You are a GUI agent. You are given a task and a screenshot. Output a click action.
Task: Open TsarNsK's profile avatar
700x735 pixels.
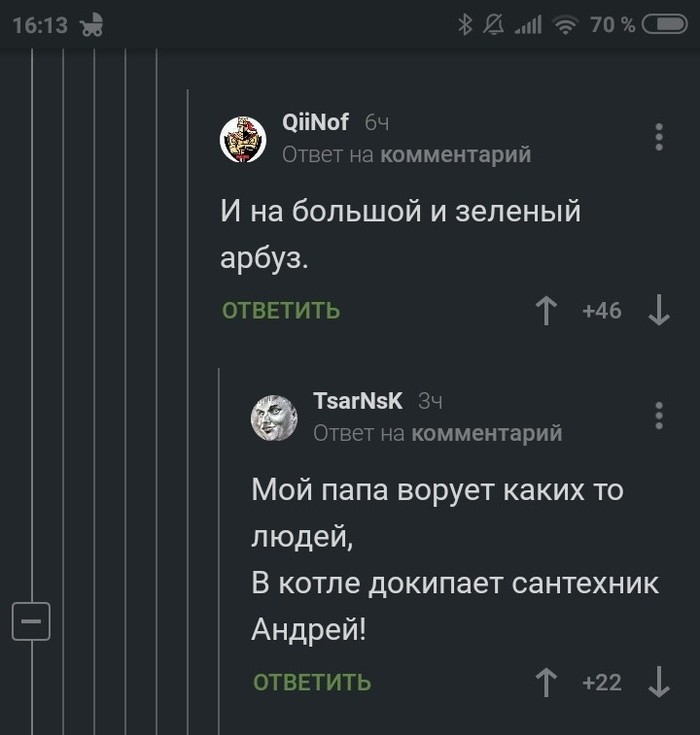[x=273, y=417]
